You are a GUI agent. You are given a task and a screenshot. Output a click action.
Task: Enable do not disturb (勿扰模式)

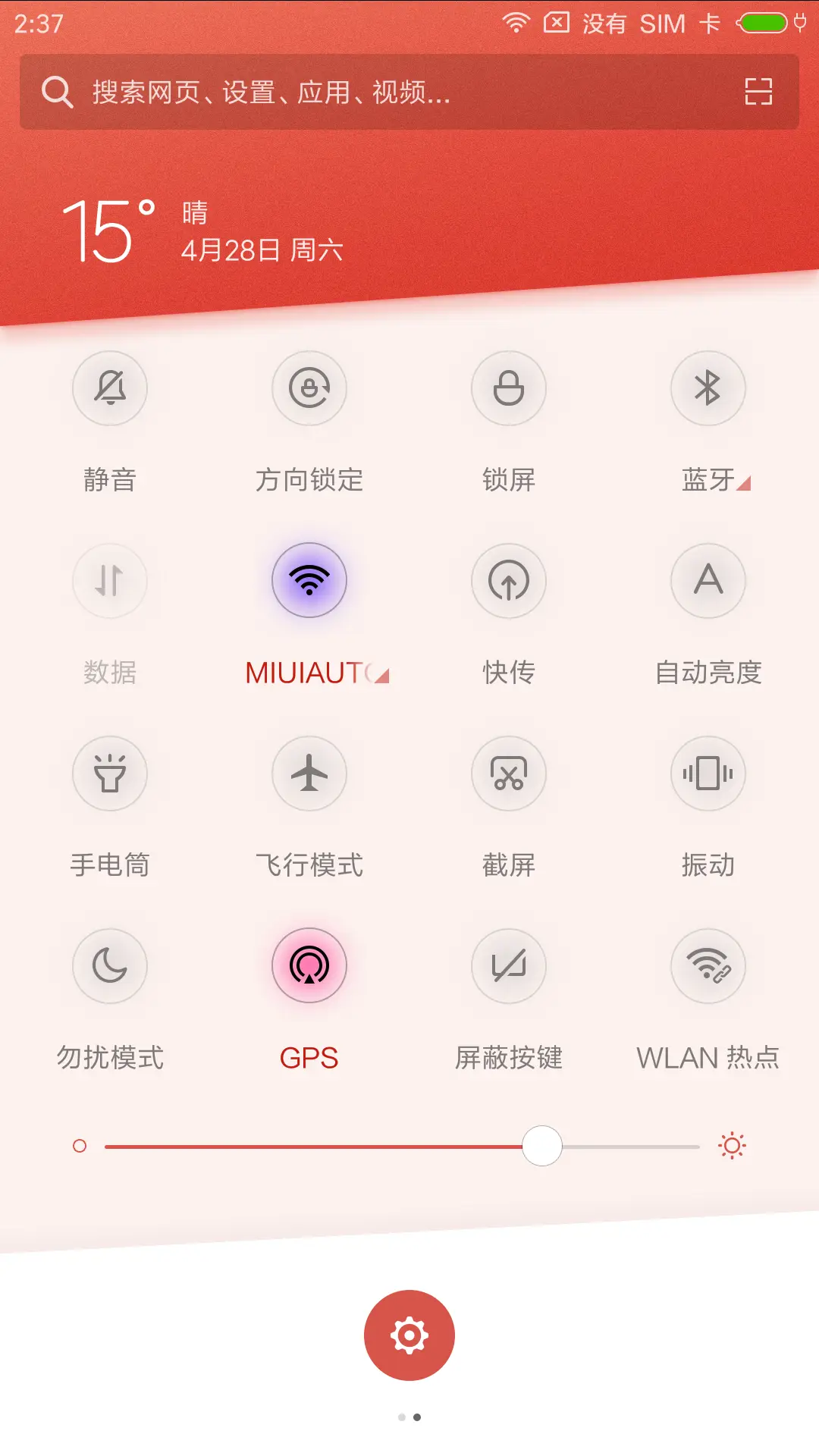point(110,965)
